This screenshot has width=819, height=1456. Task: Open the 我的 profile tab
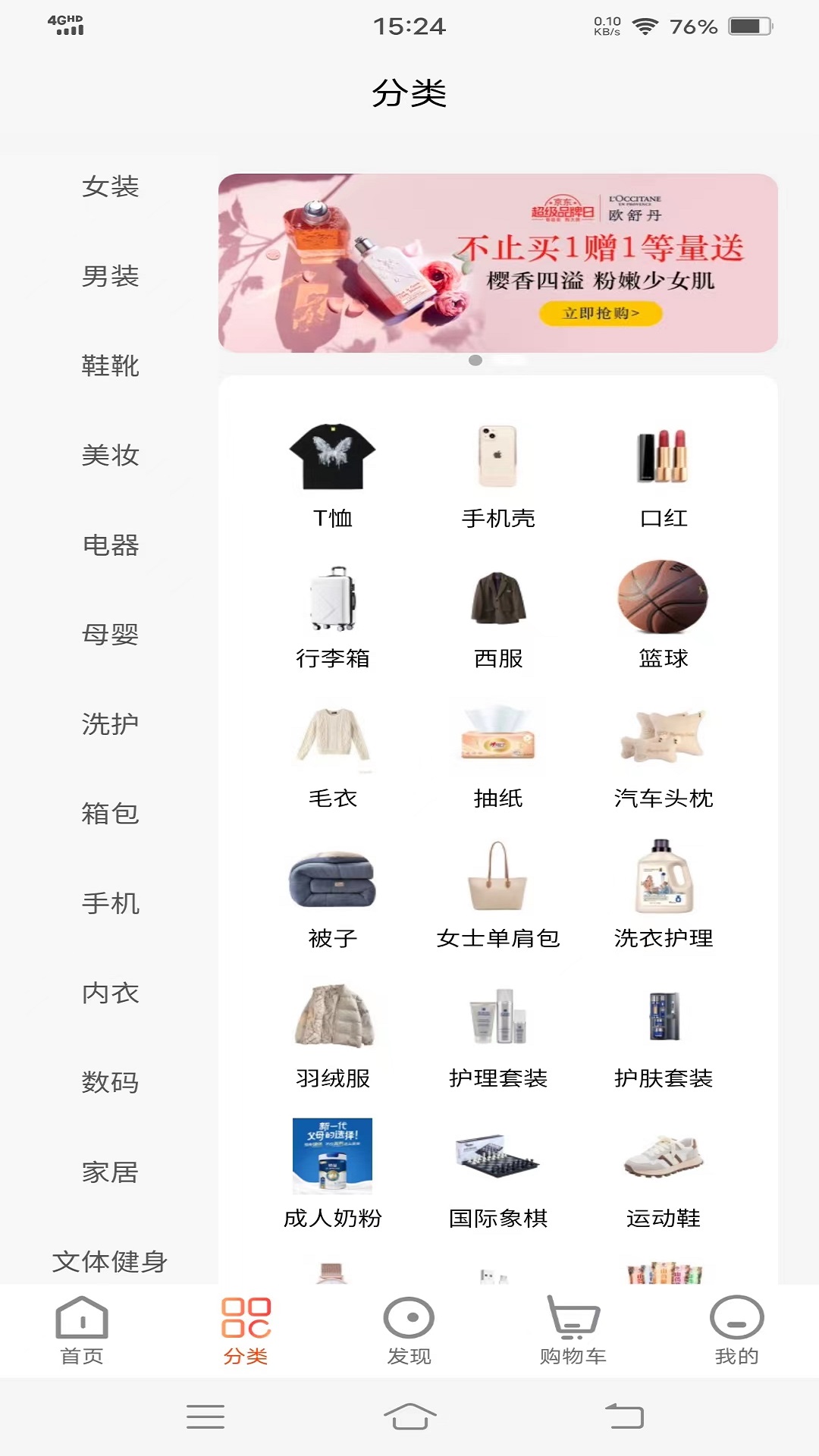click(736, 1331)
